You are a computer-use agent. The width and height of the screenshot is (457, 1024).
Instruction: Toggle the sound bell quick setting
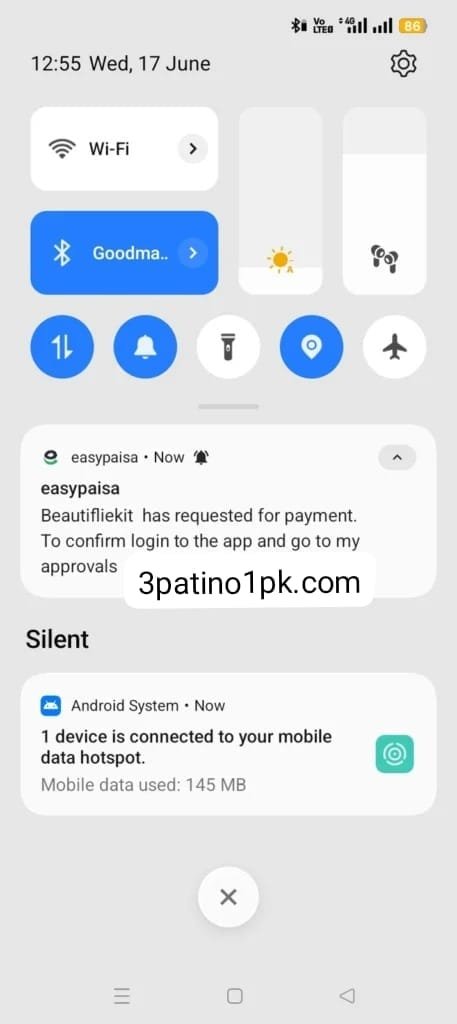[x=145, y=347]
